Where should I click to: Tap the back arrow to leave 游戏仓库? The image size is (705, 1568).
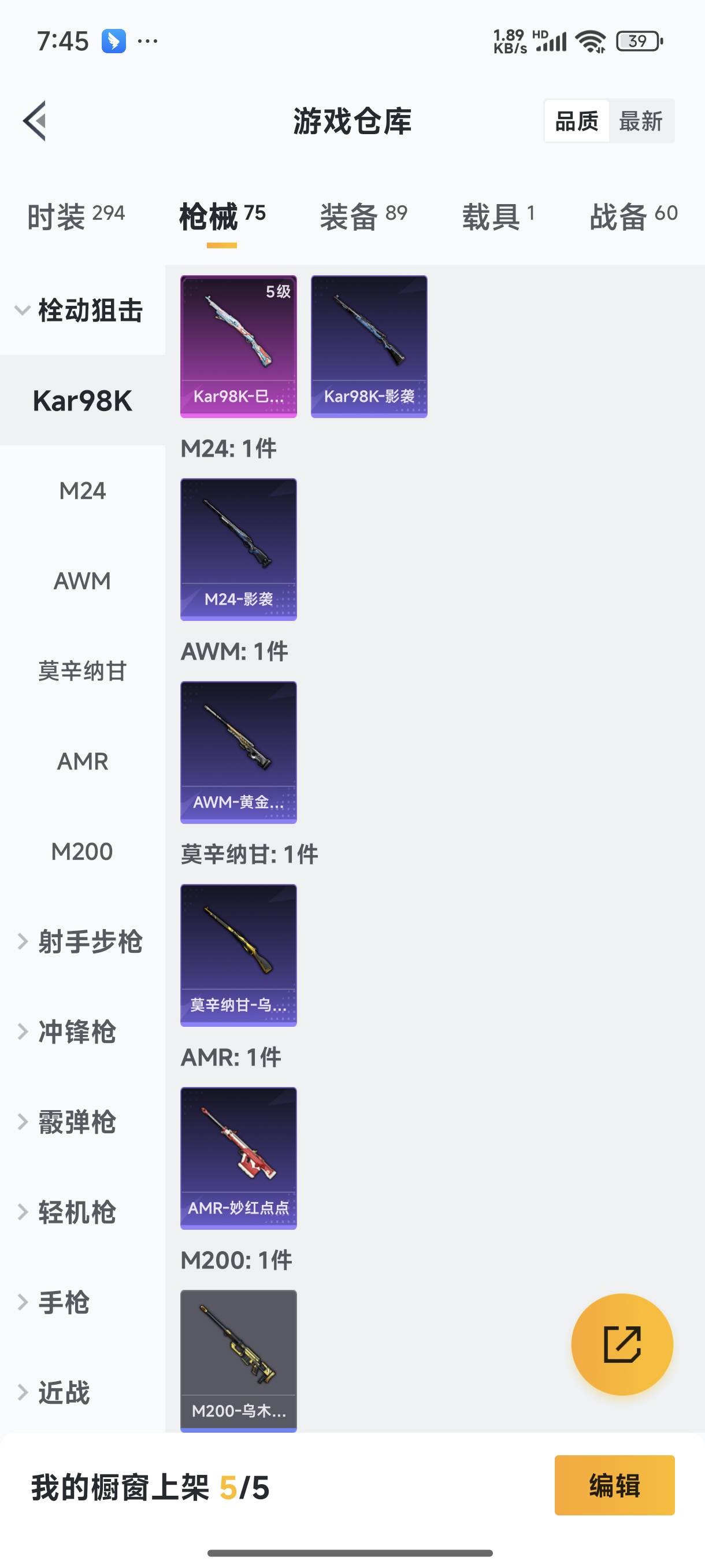tap(34, 120)
